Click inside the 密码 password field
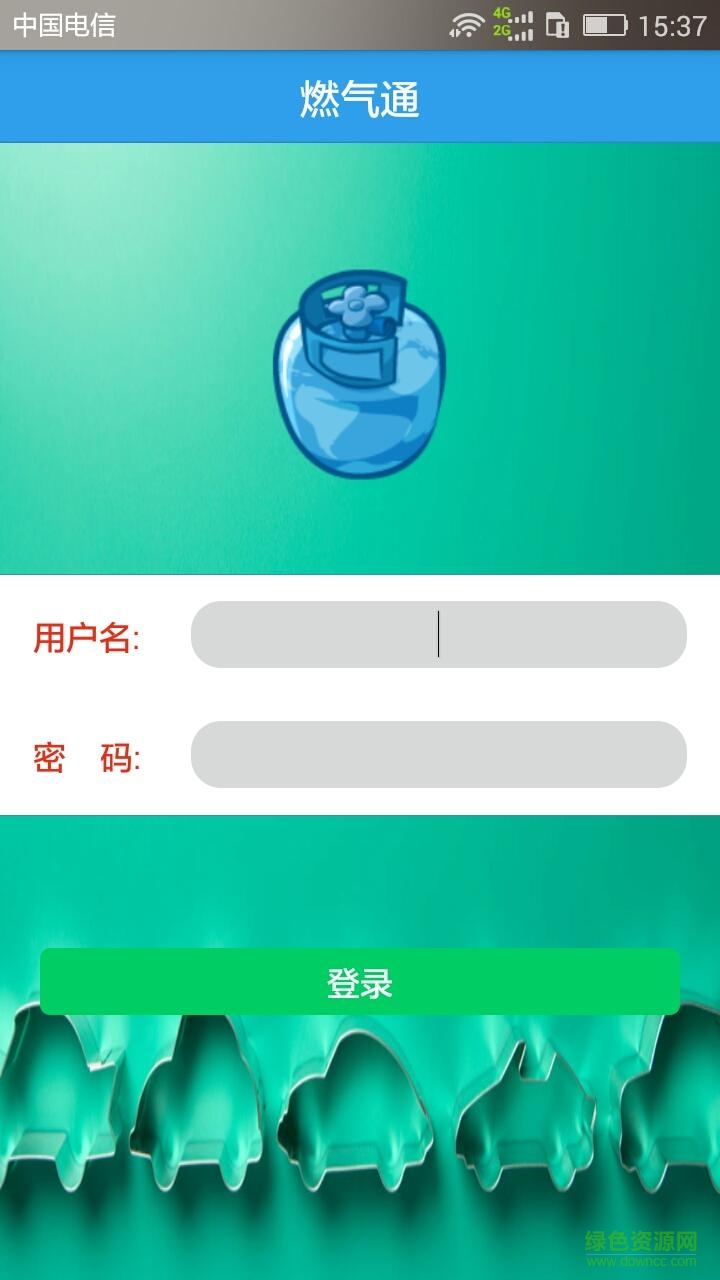 pos(438,755)
